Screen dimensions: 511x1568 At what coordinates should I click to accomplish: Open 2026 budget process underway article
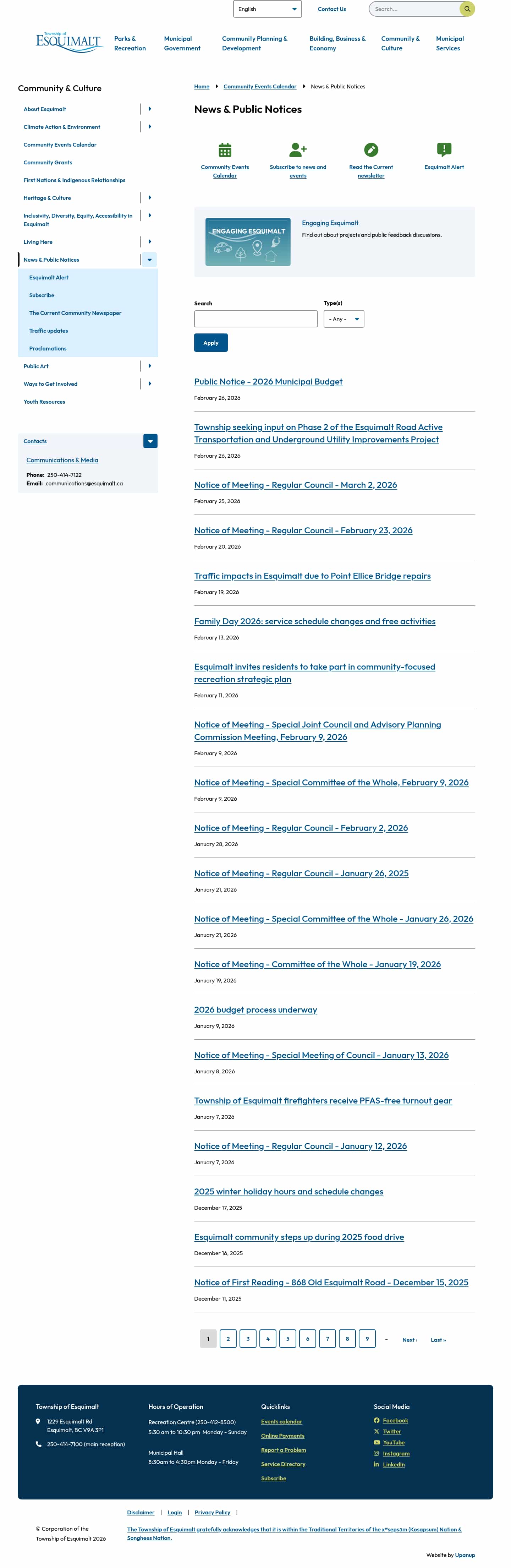[255, 1010]
